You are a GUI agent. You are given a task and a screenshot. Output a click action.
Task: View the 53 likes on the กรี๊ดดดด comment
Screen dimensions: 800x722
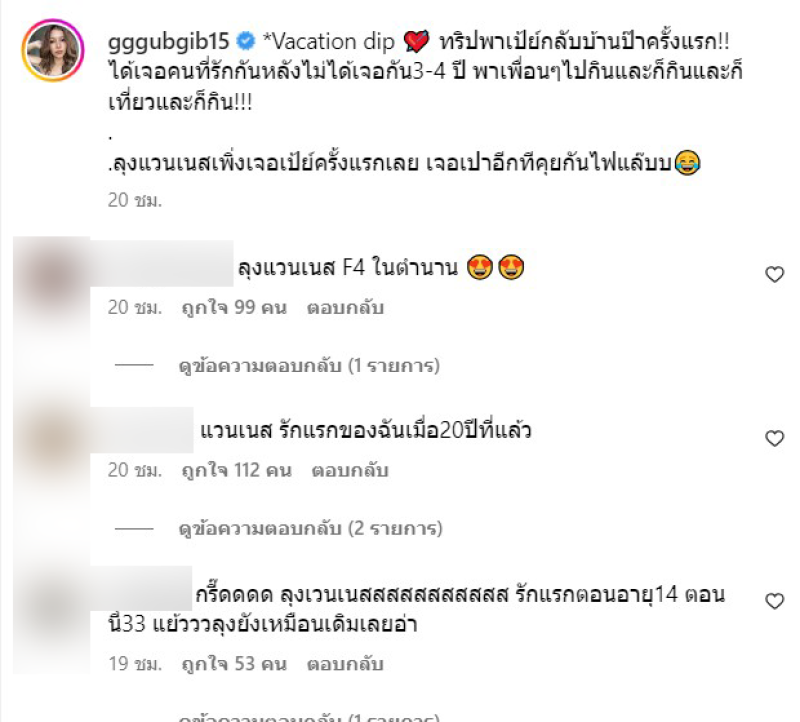233,663
